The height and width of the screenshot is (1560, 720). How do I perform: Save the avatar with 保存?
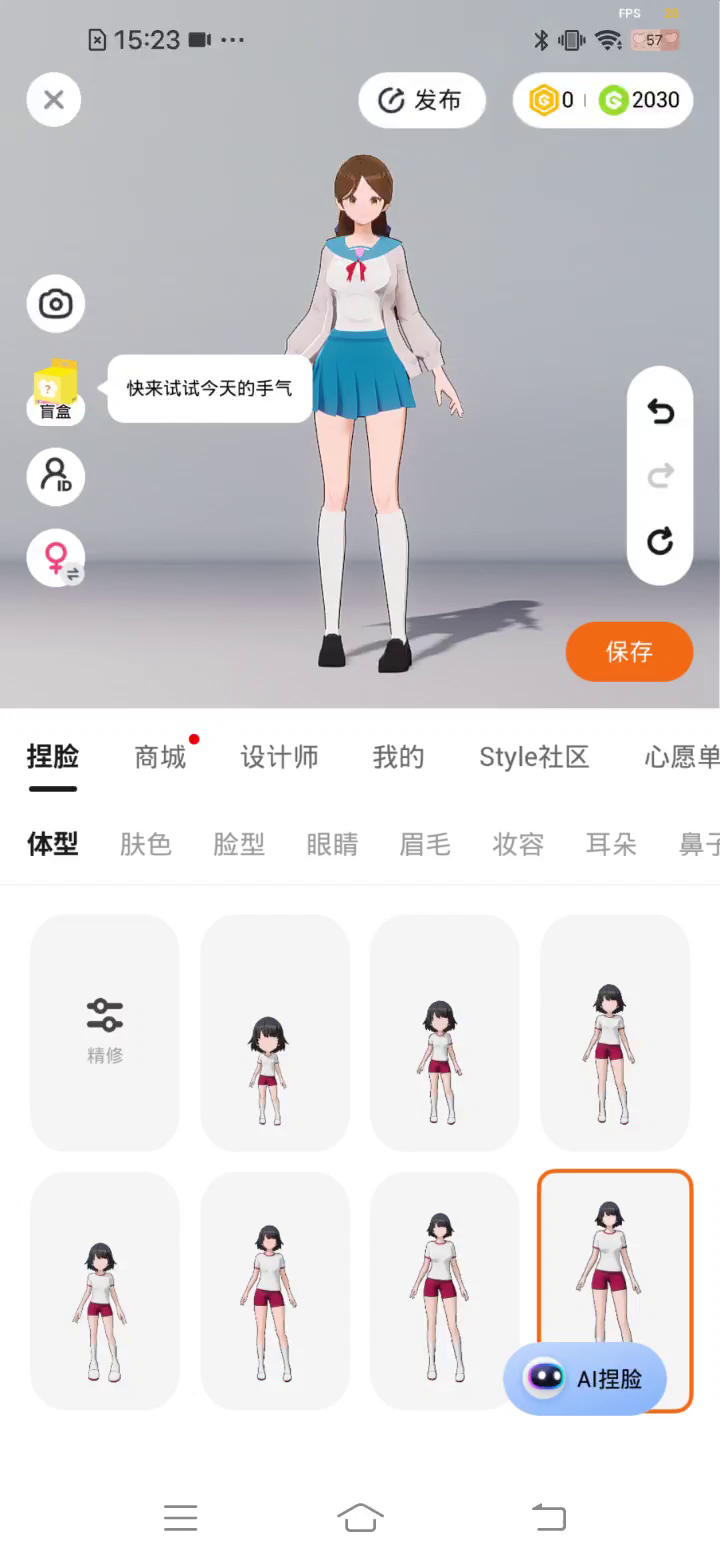click(629, 652)
